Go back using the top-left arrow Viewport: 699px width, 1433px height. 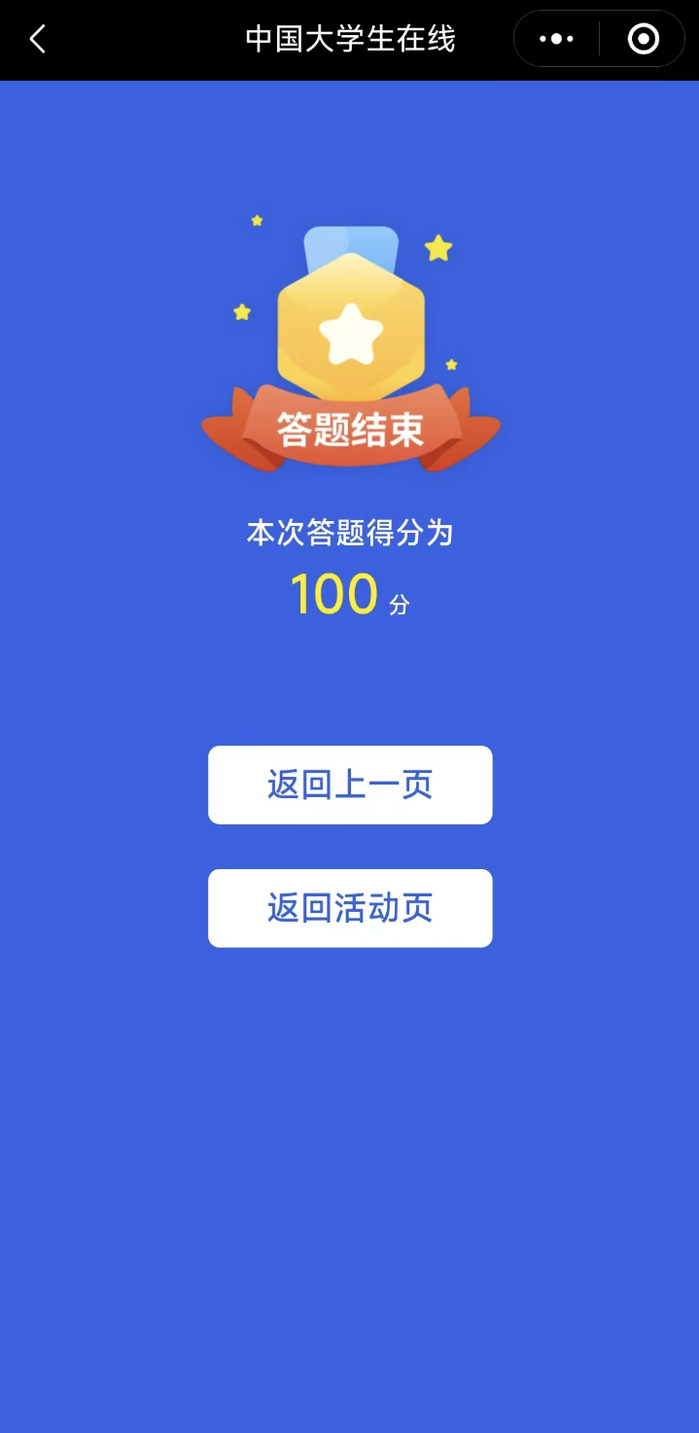[38, 40]
